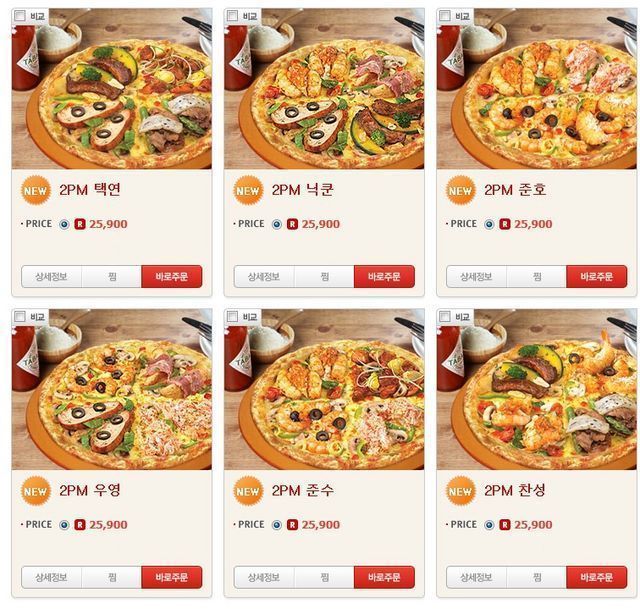Order 2PM 택연 with 바로주문
Screen dimensions: 640x609
172,276
